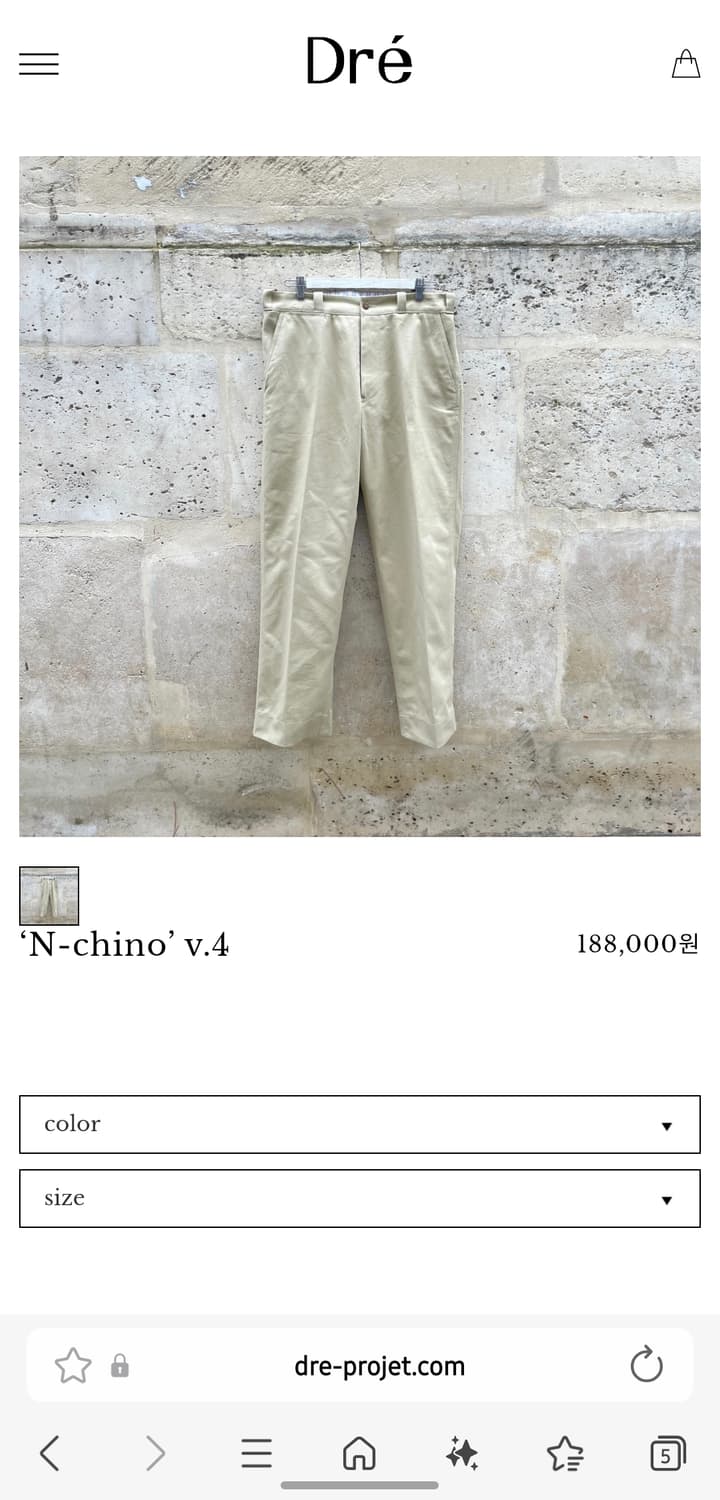Reload the page with the refresh icon
This screenshot has height=1500, width=720.
pyautogui.click(x=647, y=1364)
